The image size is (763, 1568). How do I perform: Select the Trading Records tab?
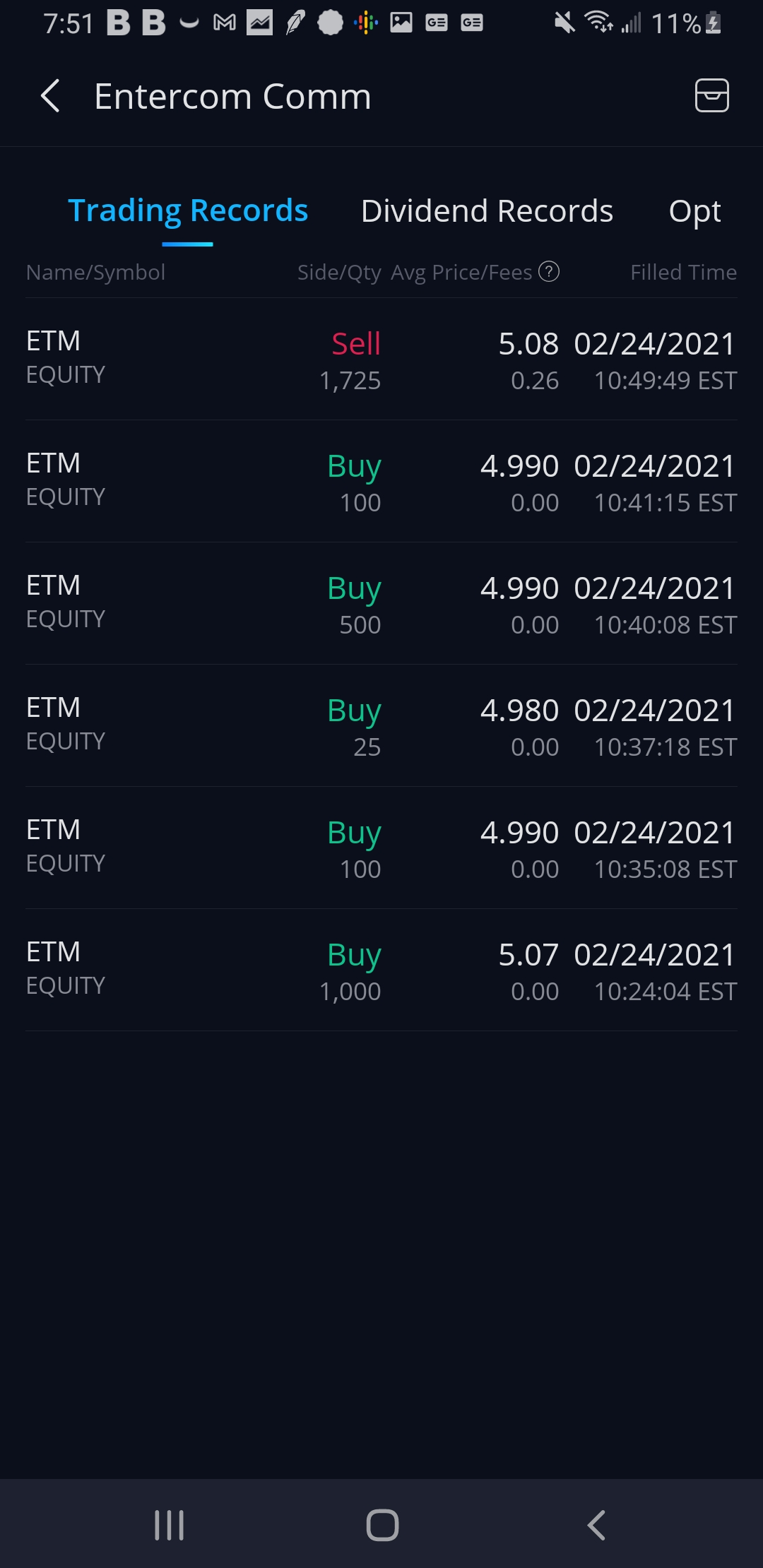(x=188, y=211)
